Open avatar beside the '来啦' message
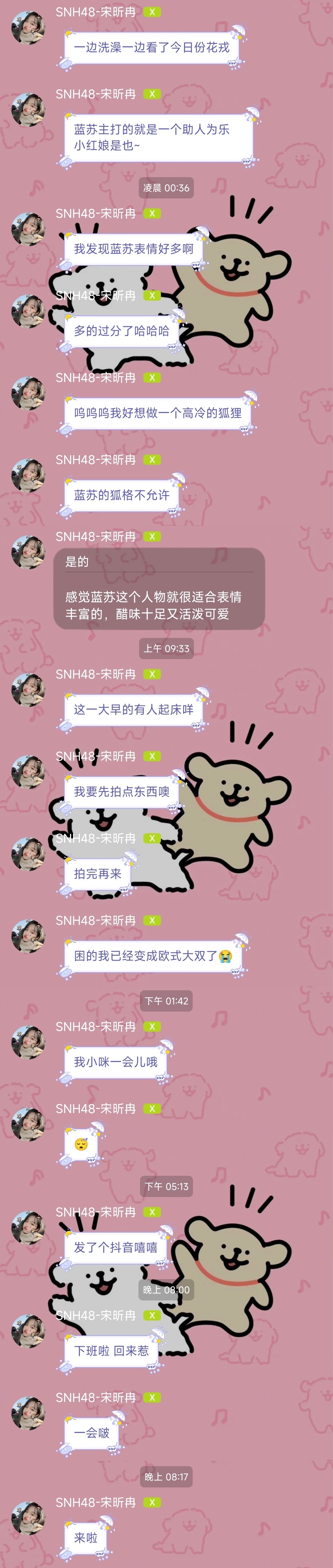 point(28,1518)
